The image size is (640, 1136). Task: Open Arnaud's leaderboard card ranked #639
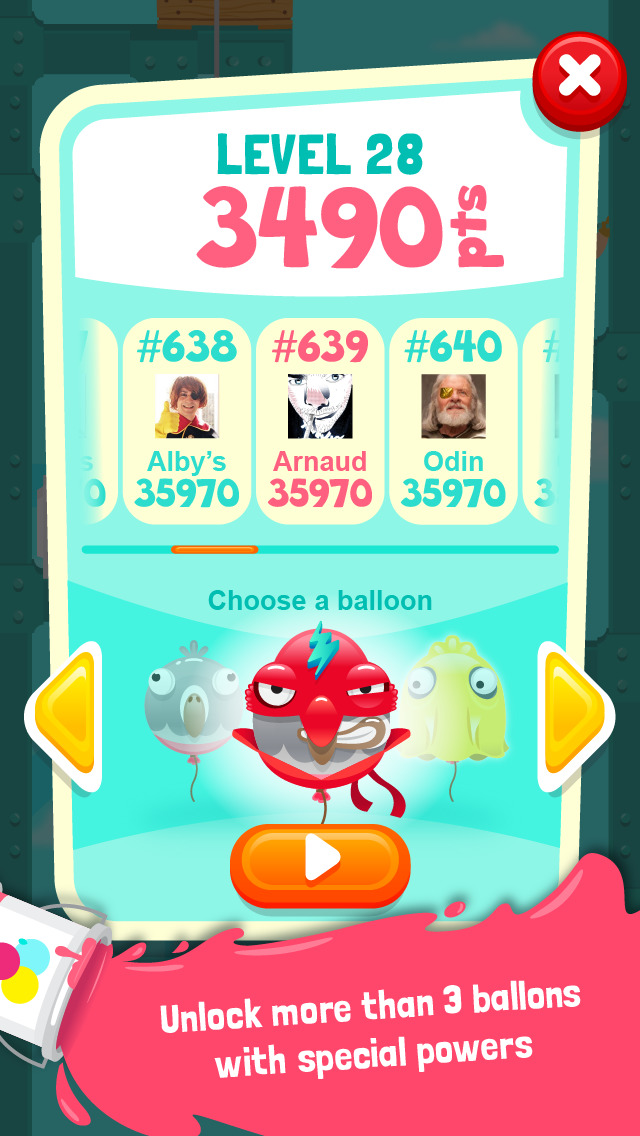pos(320,421)
